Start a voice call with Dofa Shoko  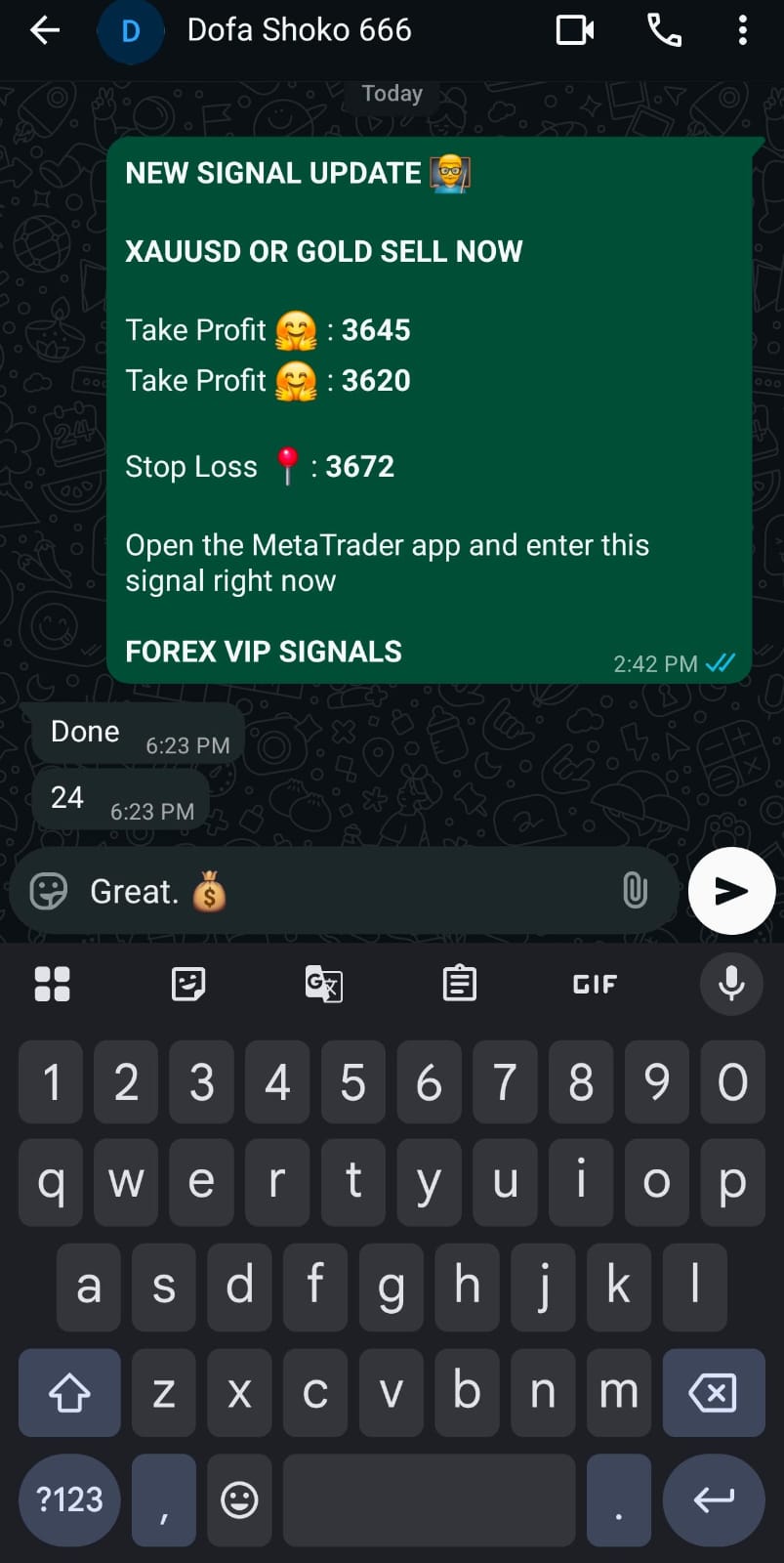click(x=664, y=31)
